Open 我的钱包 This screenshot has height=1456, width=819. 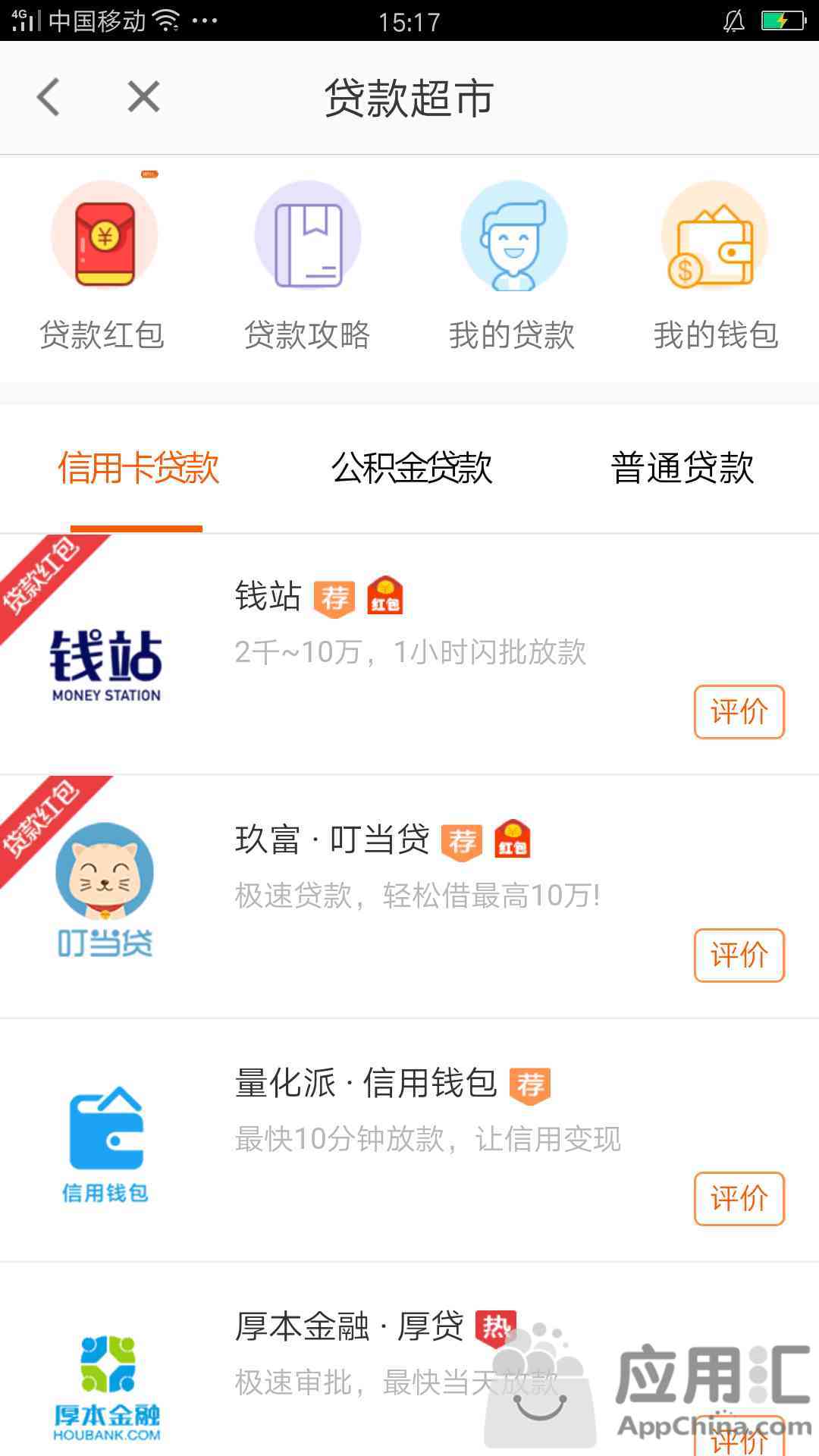[x=716, y=265]
